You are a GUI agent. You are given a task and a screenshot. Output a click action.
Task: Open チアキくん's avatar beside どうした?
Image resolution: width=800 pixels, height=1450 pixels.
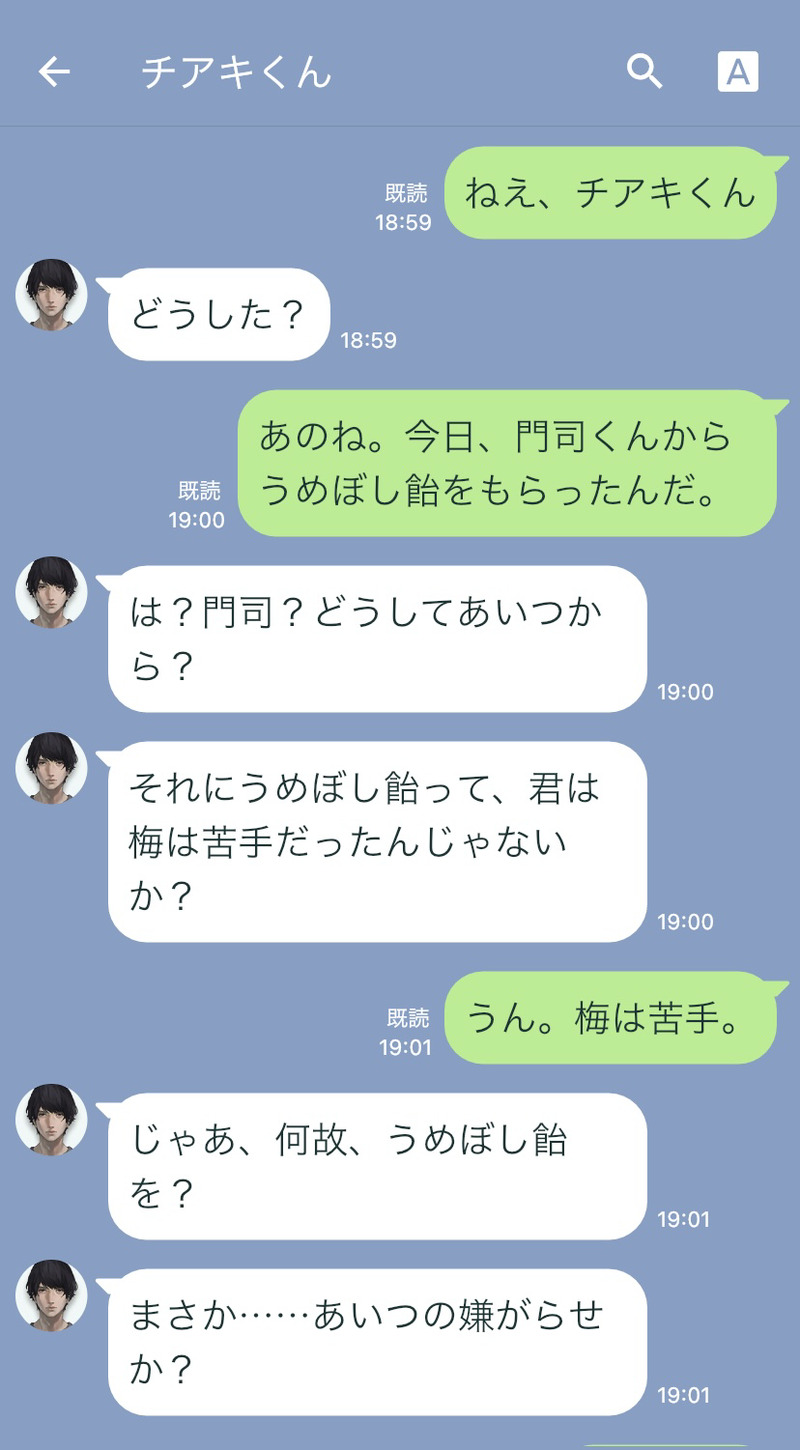point(52,295)
